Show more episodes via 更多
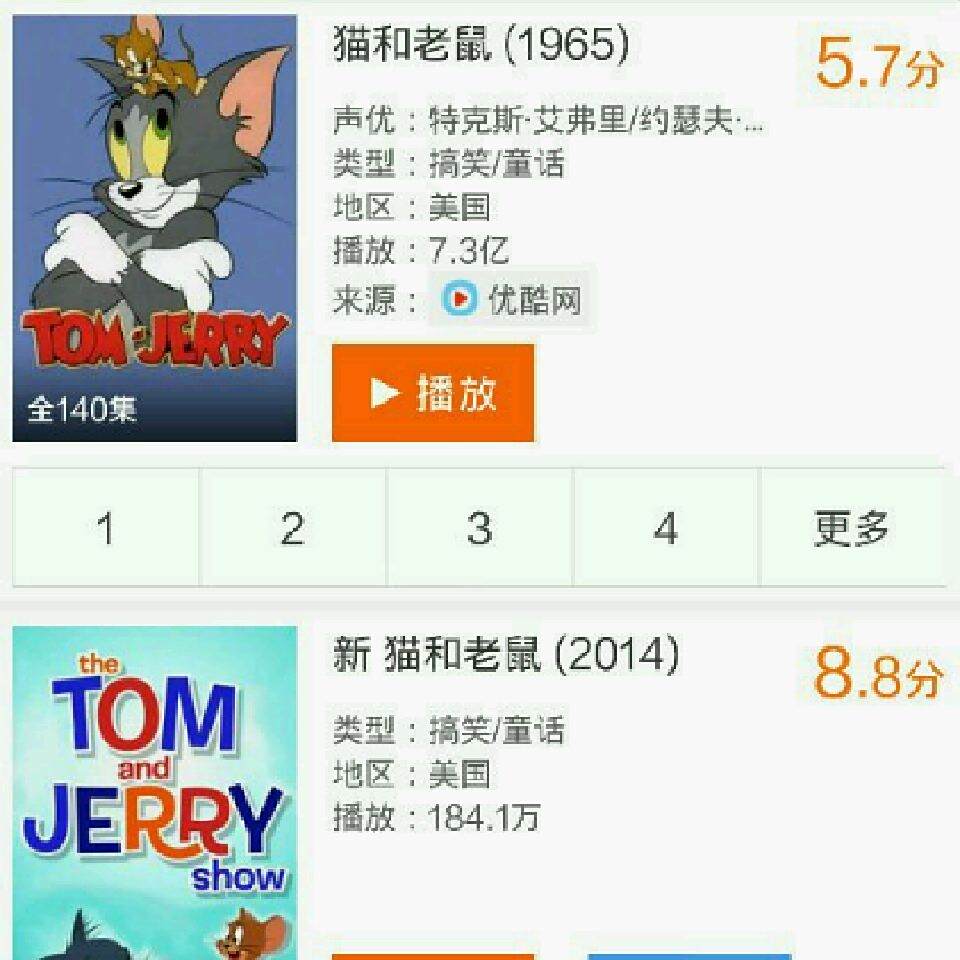The image size is (960, 960). coord(852,527)
